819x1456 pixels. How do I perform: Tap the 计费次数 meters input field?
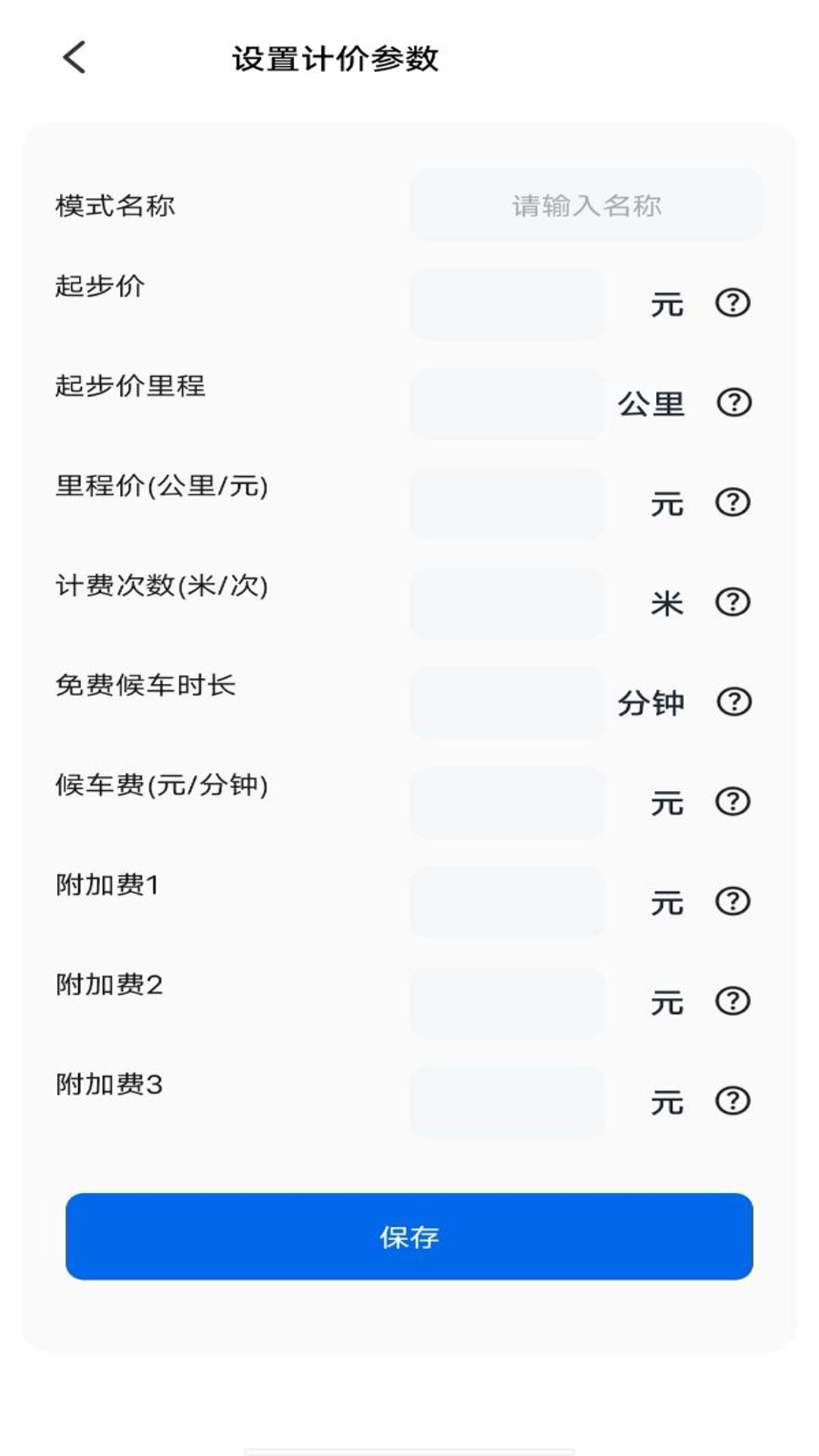point(507,604)
